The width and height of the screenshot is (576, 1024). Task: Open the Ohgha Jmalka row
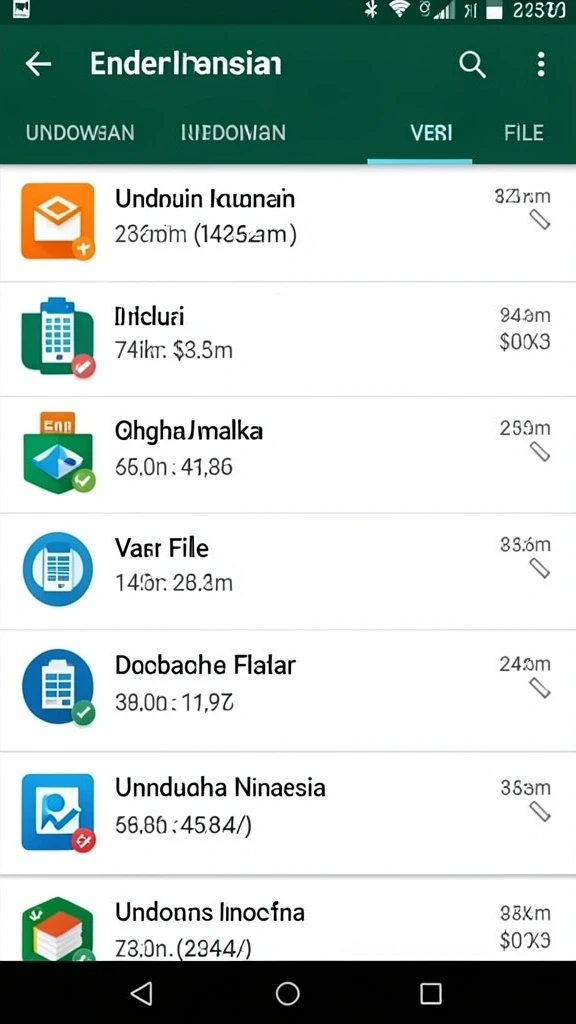point(288,455)
